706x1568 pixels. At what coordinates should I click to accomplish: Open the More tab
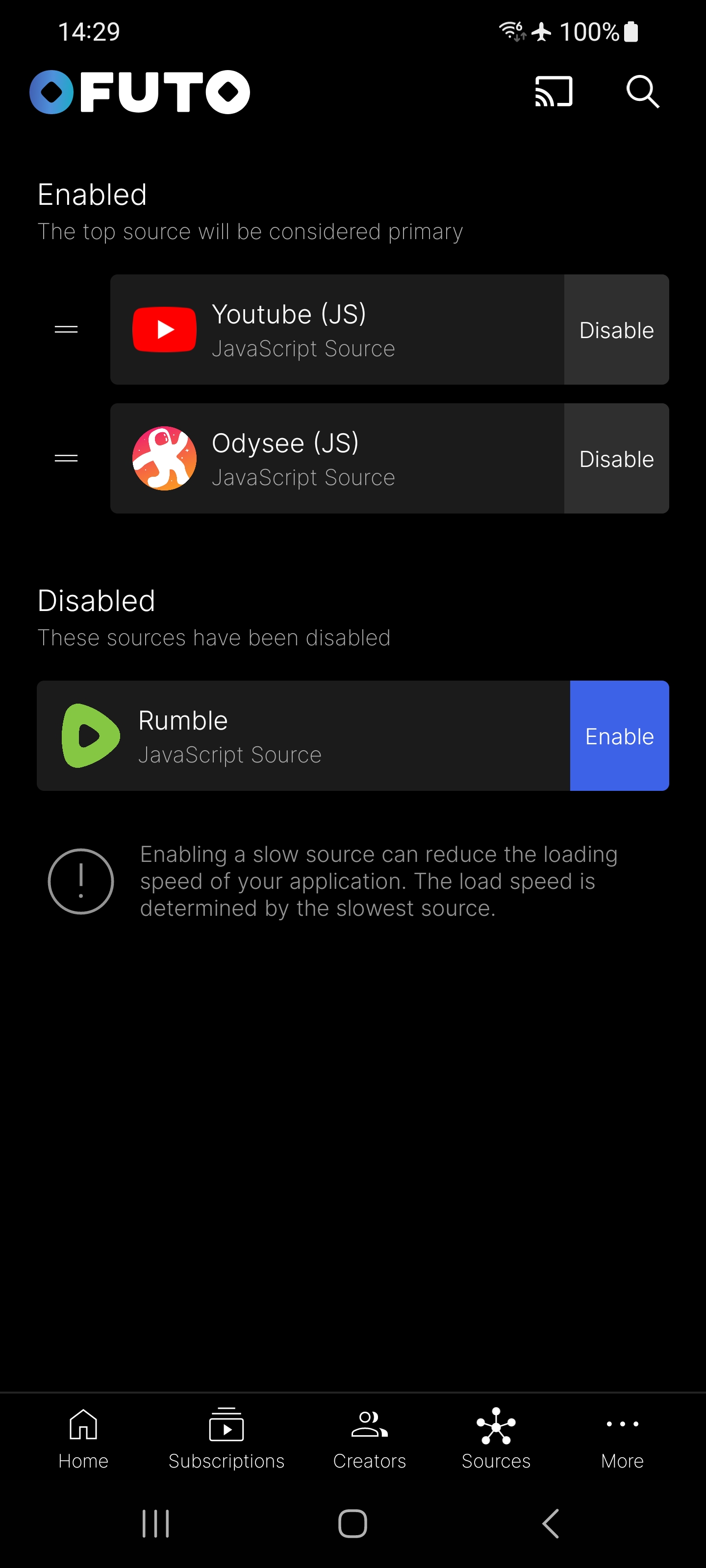tap(623, 1439)
